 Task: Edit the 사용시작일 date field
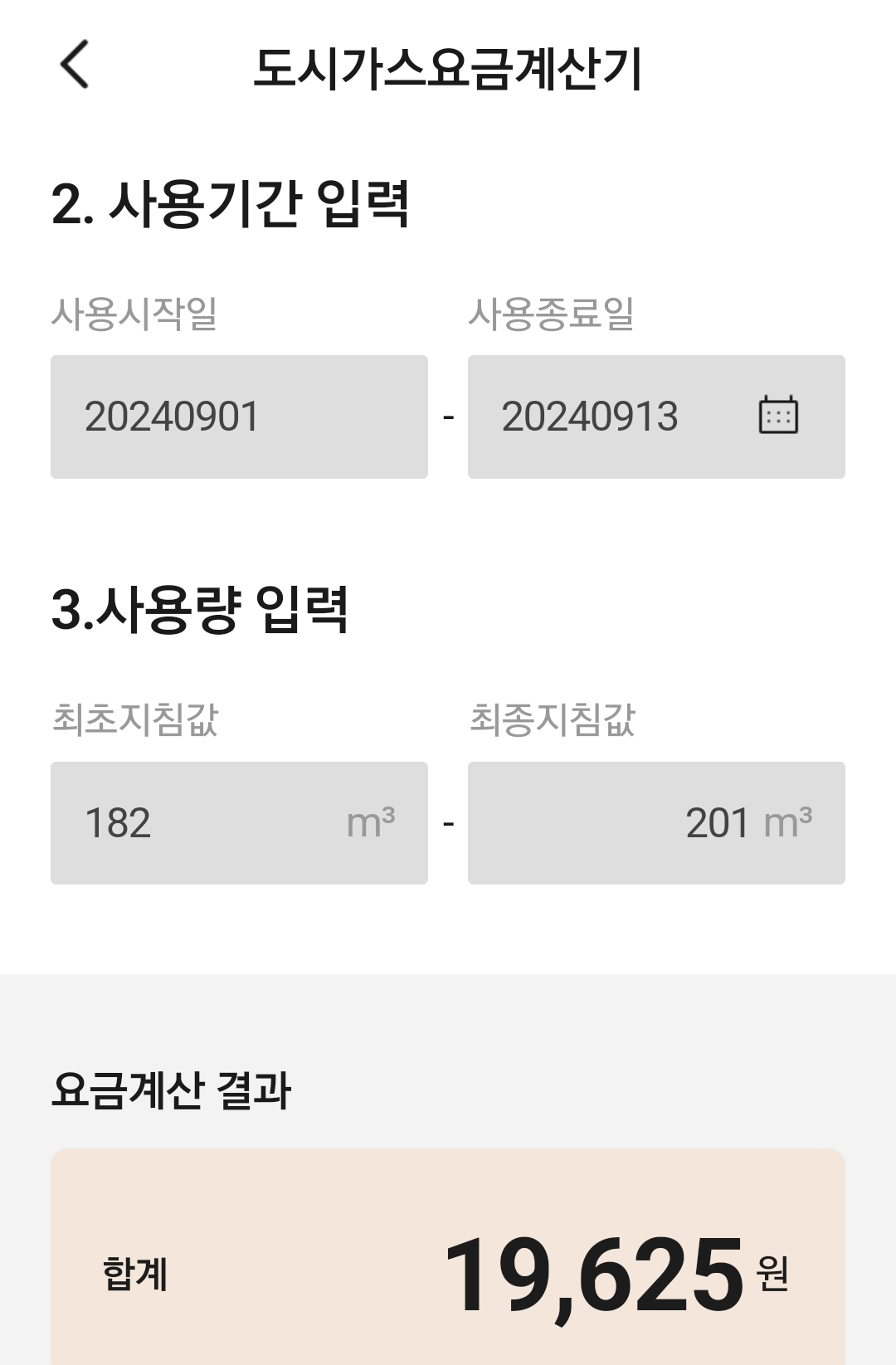pyautogui.click(x=239, y=417)
